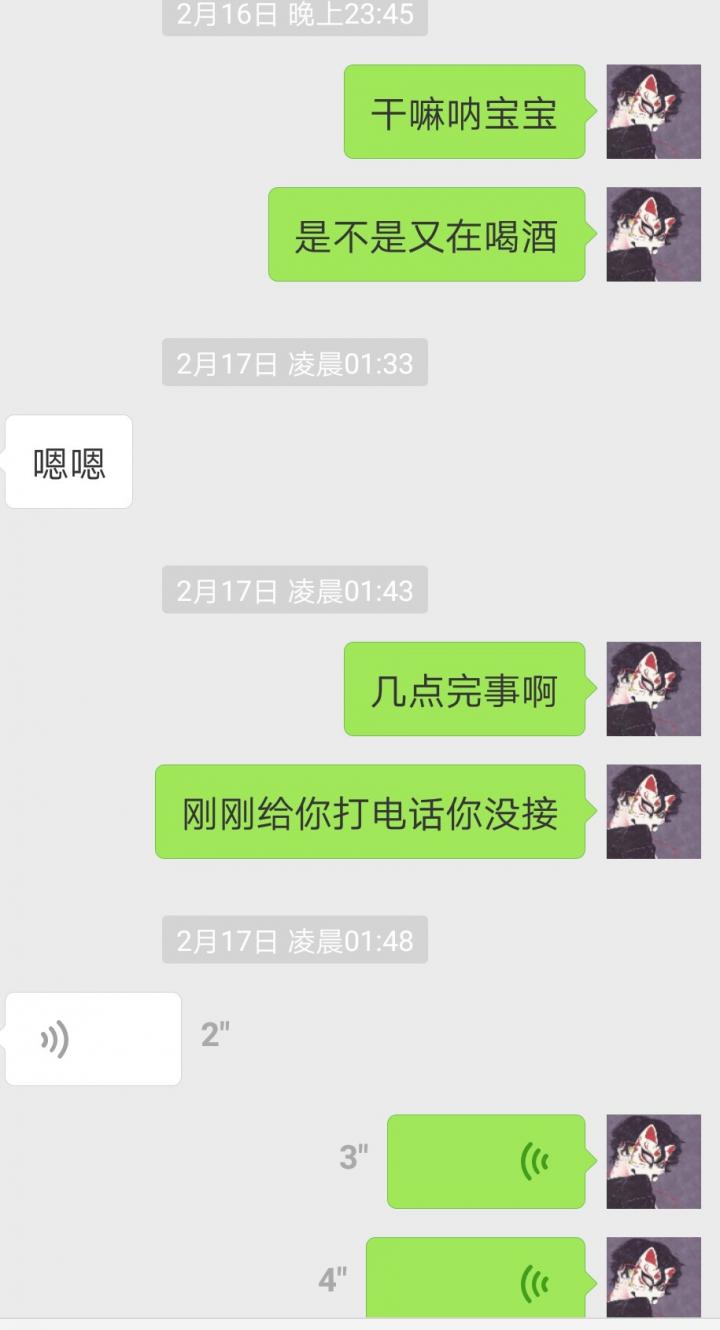Tap the avatar beside 几点完事啊
Image resolution: width=720 pixels, height=1330 pixels.
(654, 689)
